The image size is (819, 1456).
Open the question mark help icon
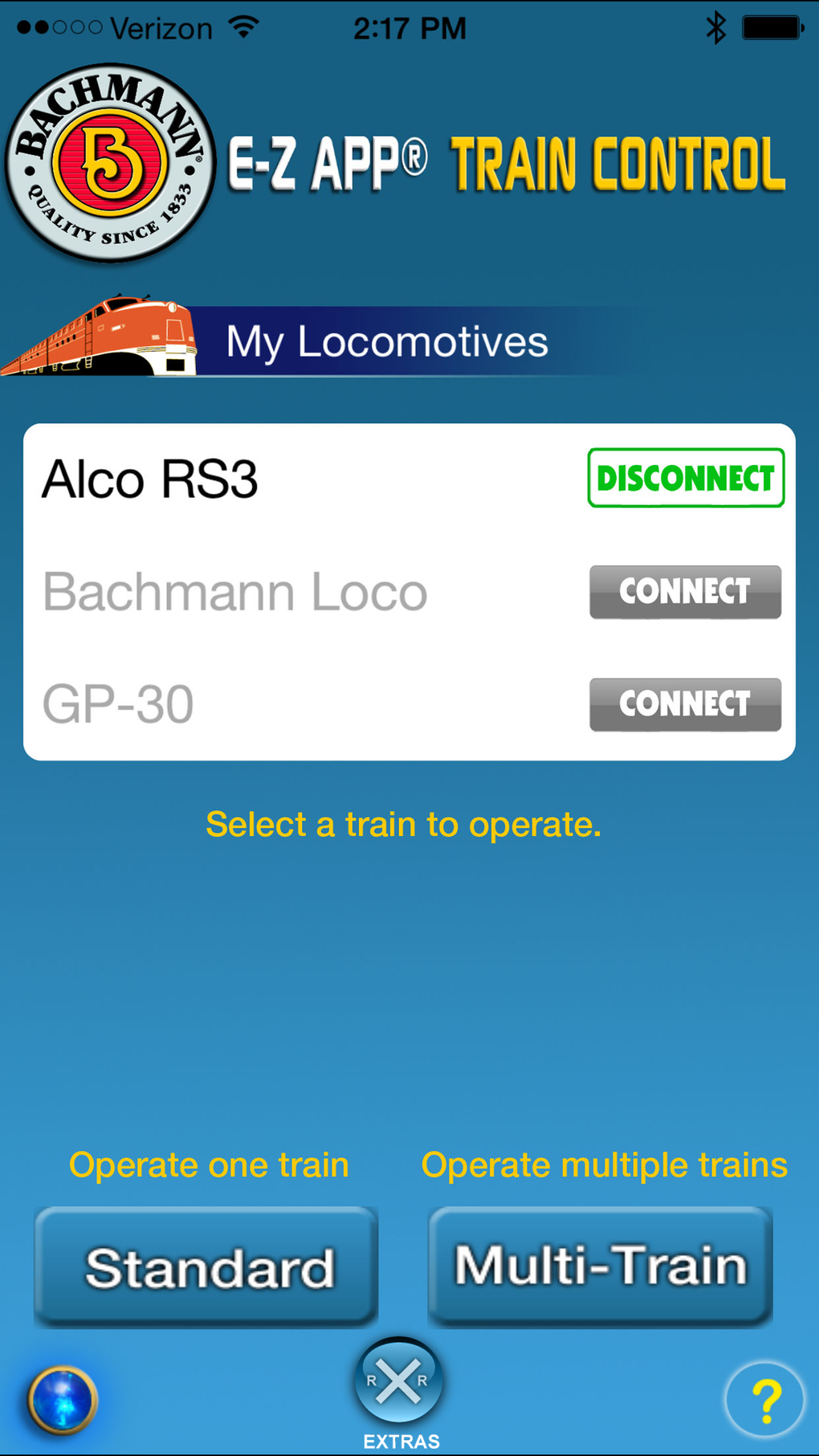tap(765, 1399)
